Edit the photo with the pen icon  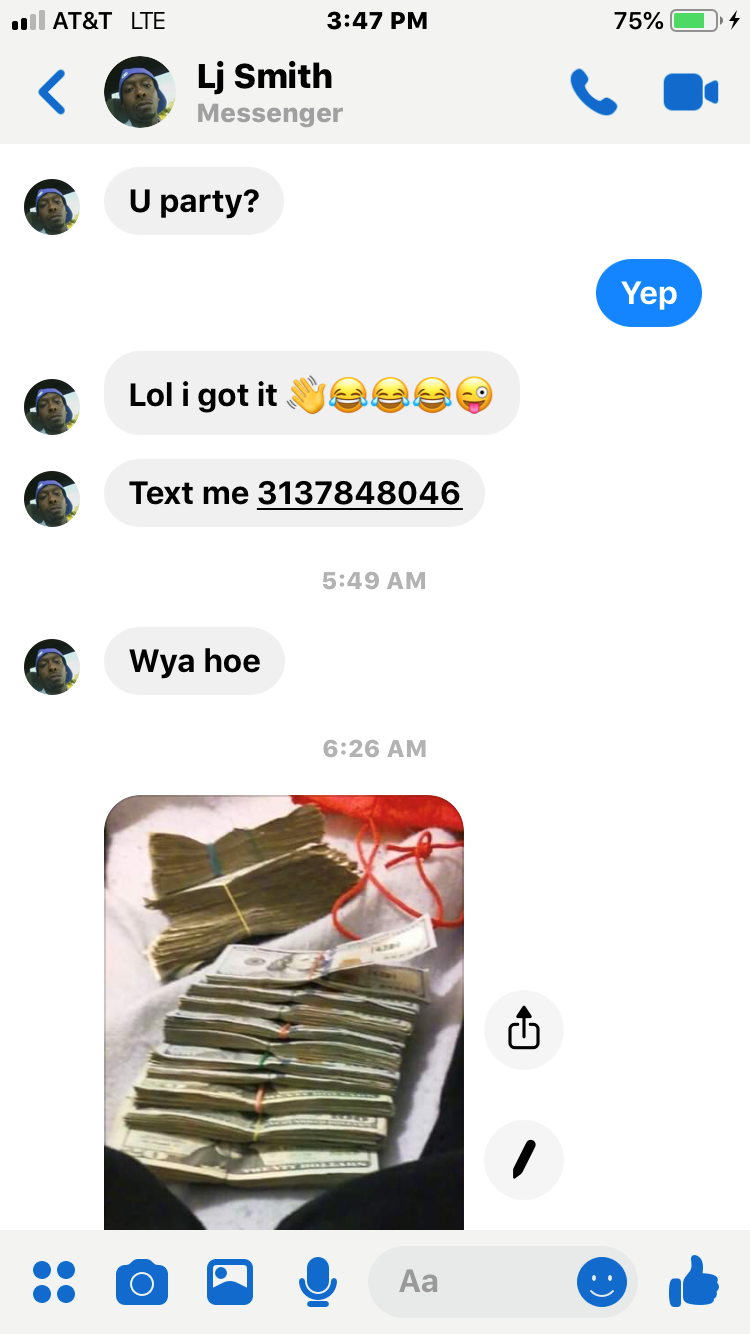(x=524, y=1160)
